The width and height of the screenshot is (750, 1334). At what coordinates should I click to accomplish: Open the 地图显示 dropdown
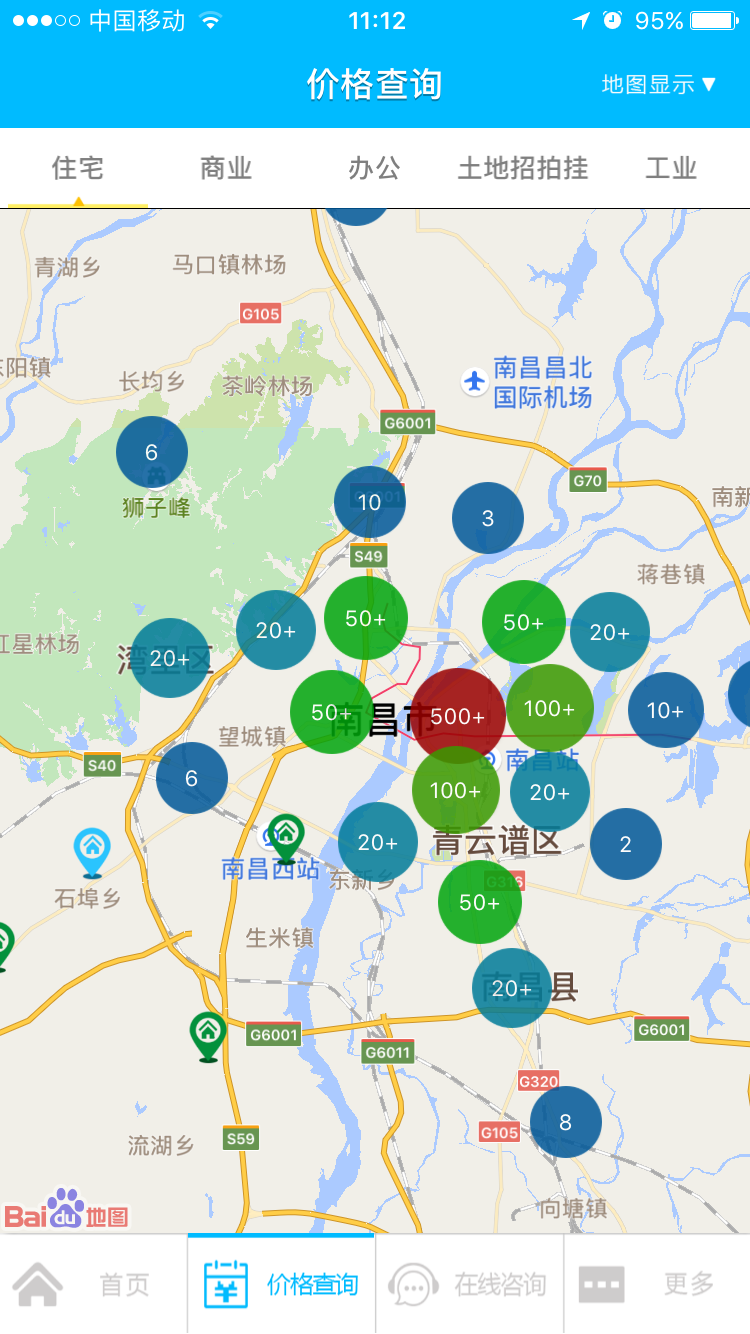pos(659,84)
